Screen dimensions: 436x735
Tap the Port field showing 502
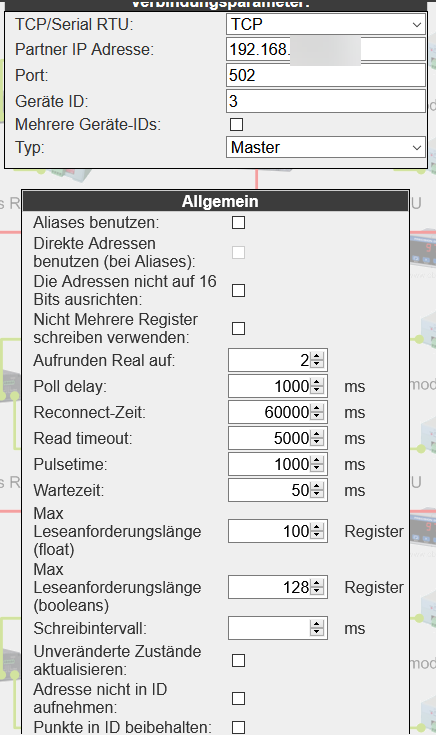tap(326, 75)
